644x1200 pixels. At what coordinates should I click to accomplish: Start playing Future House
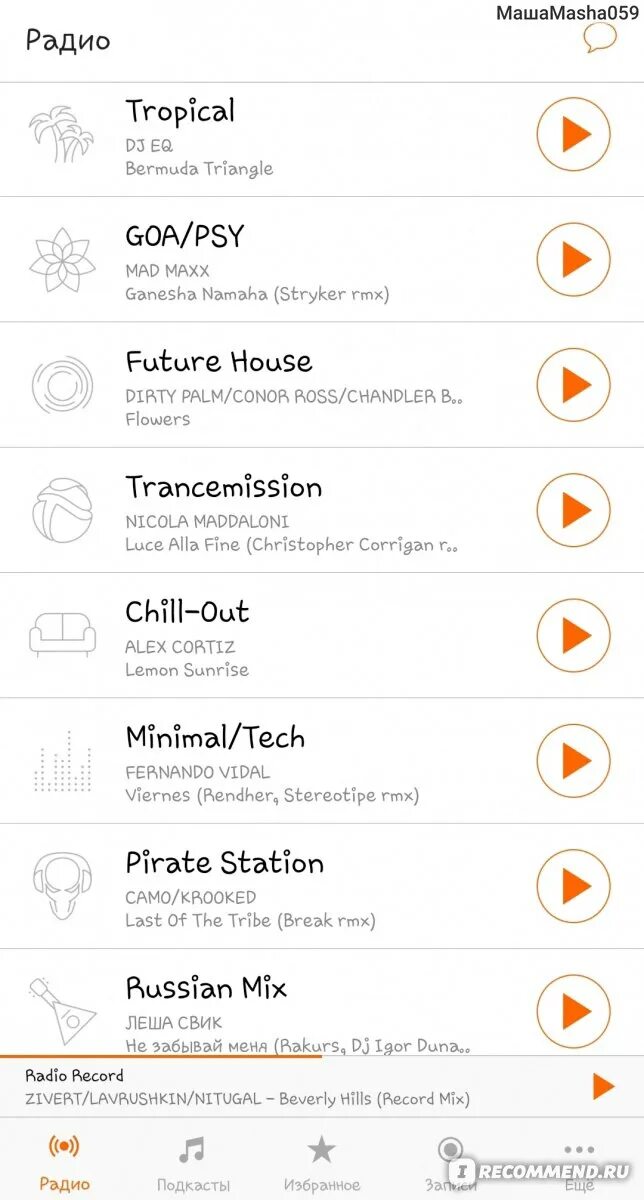coord(573,385)
